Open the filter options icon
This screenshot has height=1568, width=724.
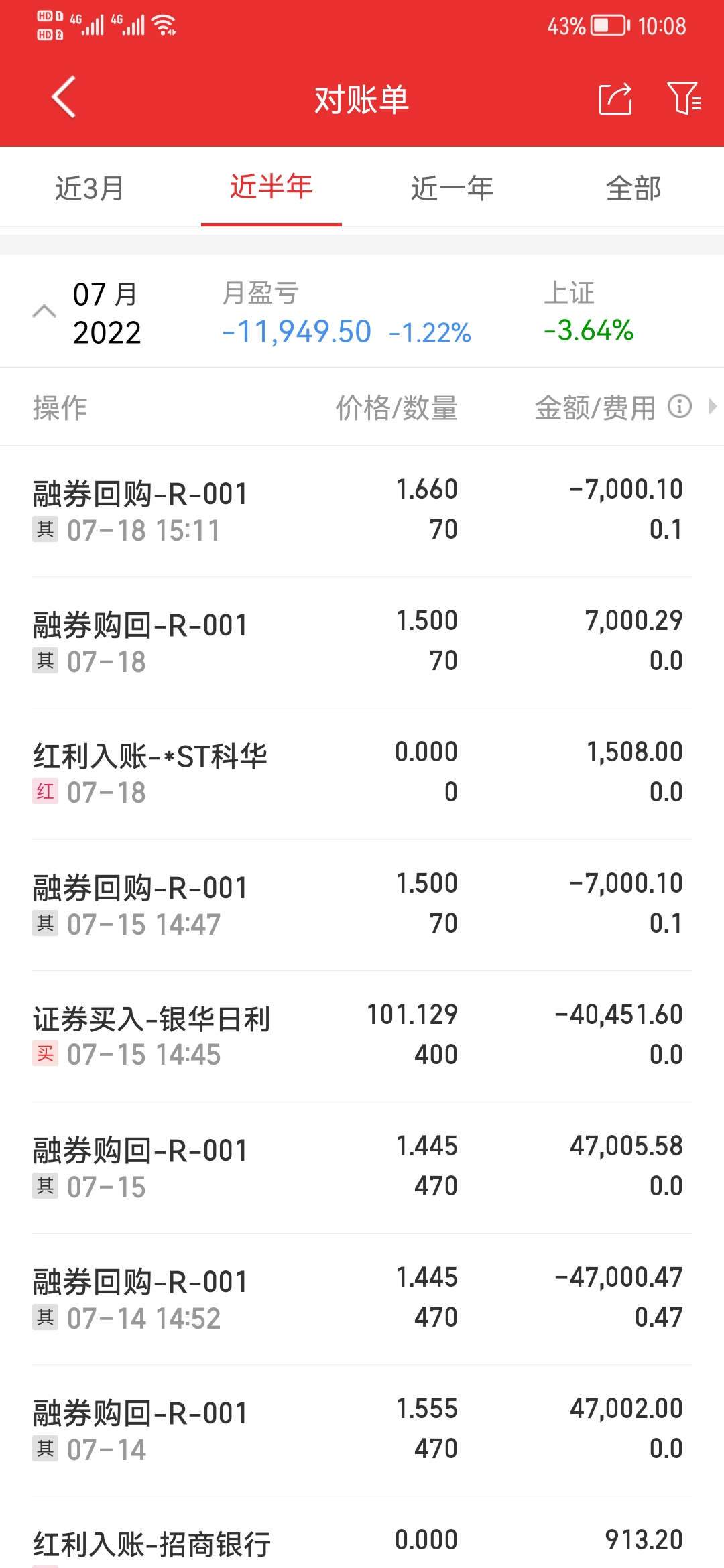[x=683, y=99]
